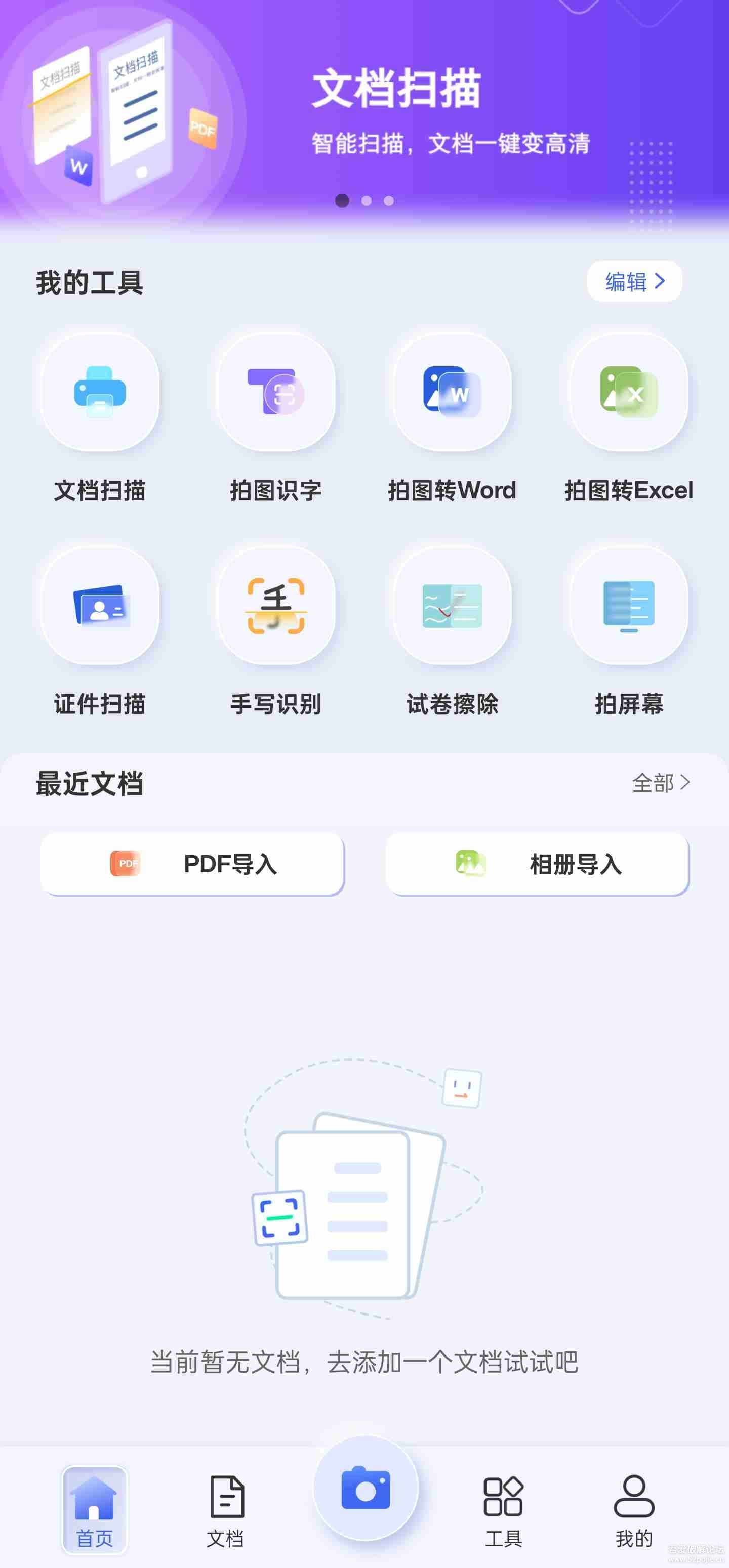Tap the center camera button
729x1568 pixels.
click(x=366, y=1489)
